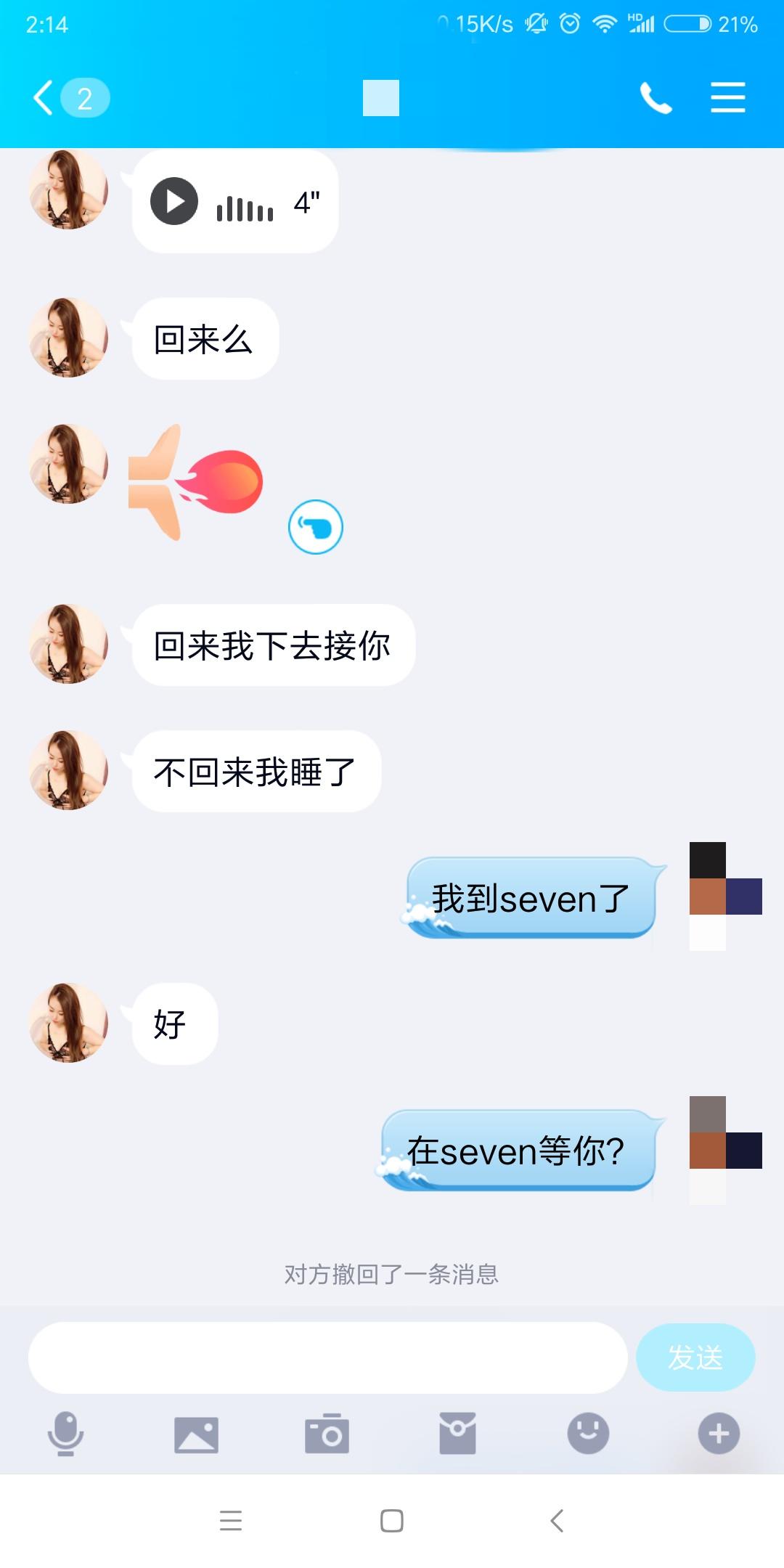This screenshot has height=1568, width=784.
Task: Play the 4-second voice message
Action: [174, 201]
